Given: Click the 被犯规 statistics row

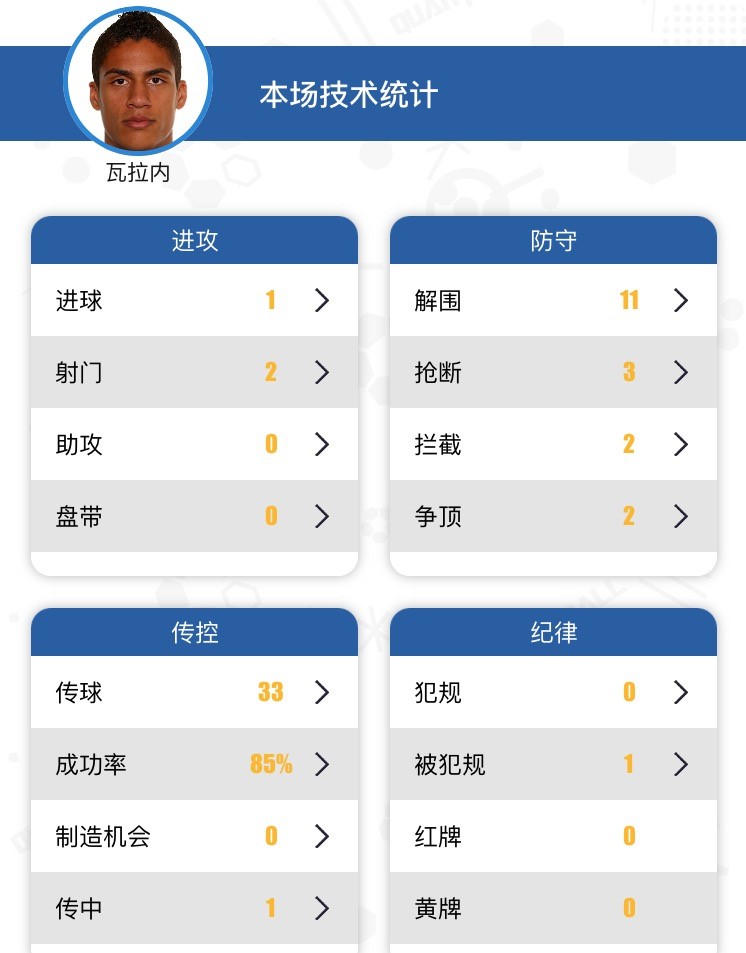Looking at the screenshot, I should (553, 764).
